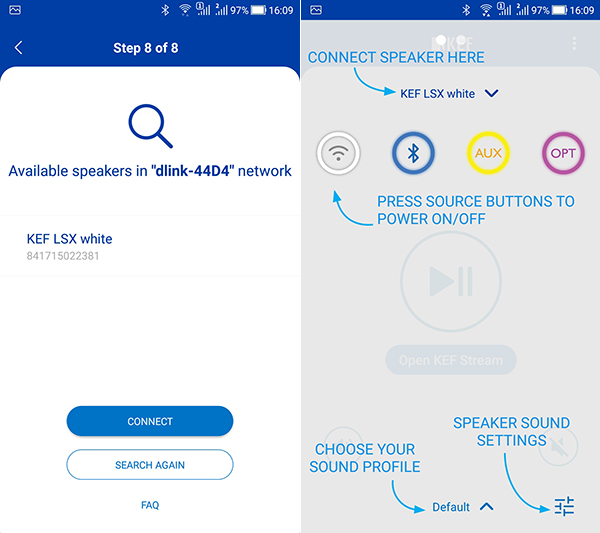Open the FAQ link

coord(150,505)
